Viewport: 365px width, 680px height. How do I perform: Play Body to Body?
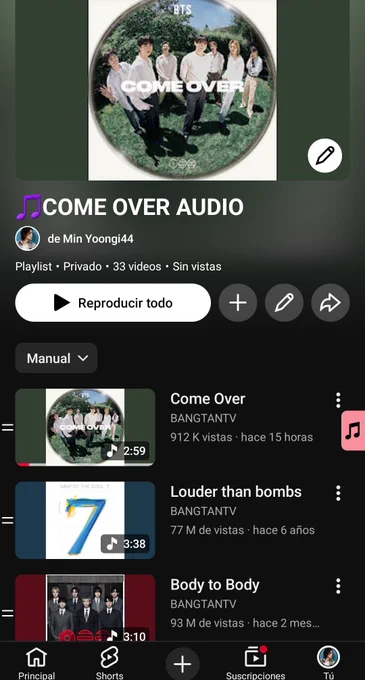[x=85, y=608]
